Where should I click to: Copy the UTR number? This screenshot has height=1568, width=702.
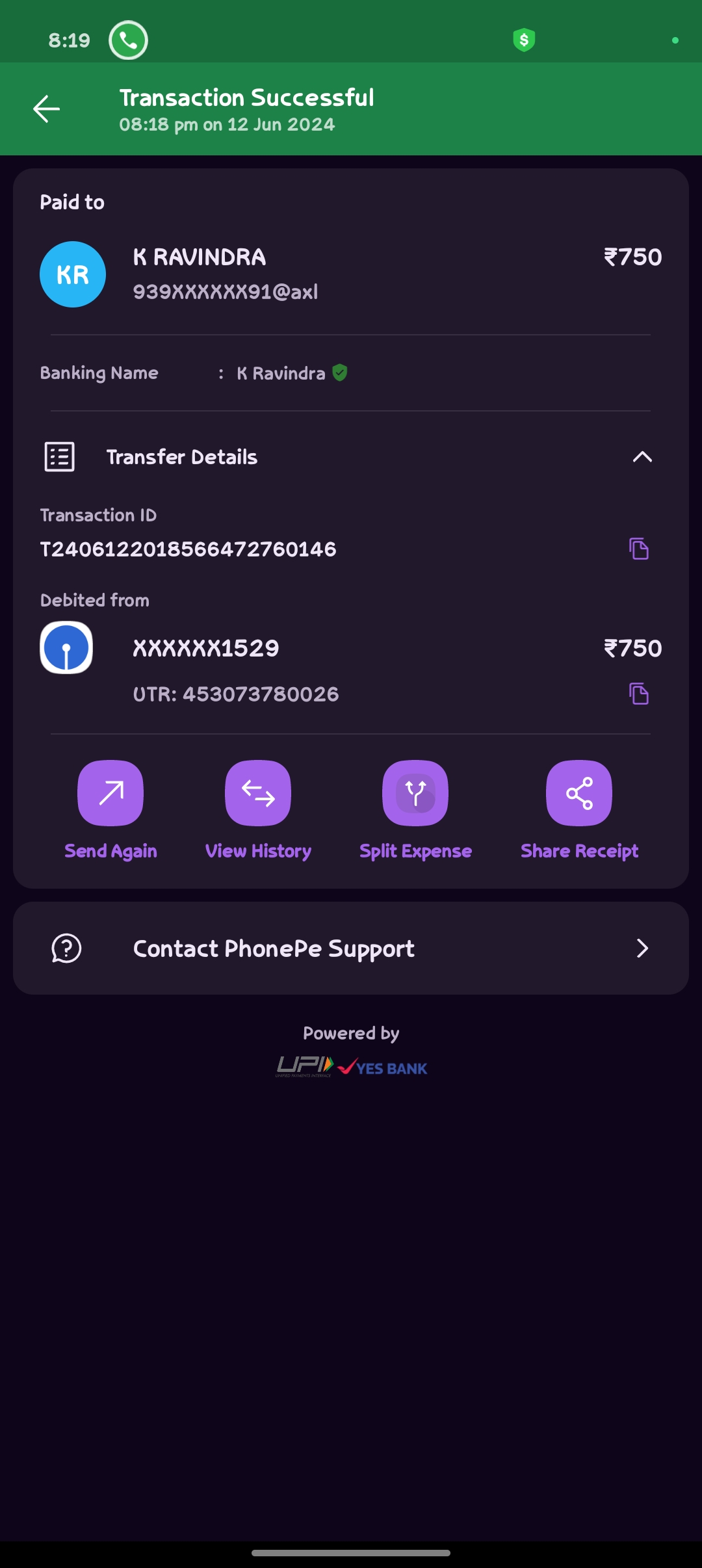(638, 694)
